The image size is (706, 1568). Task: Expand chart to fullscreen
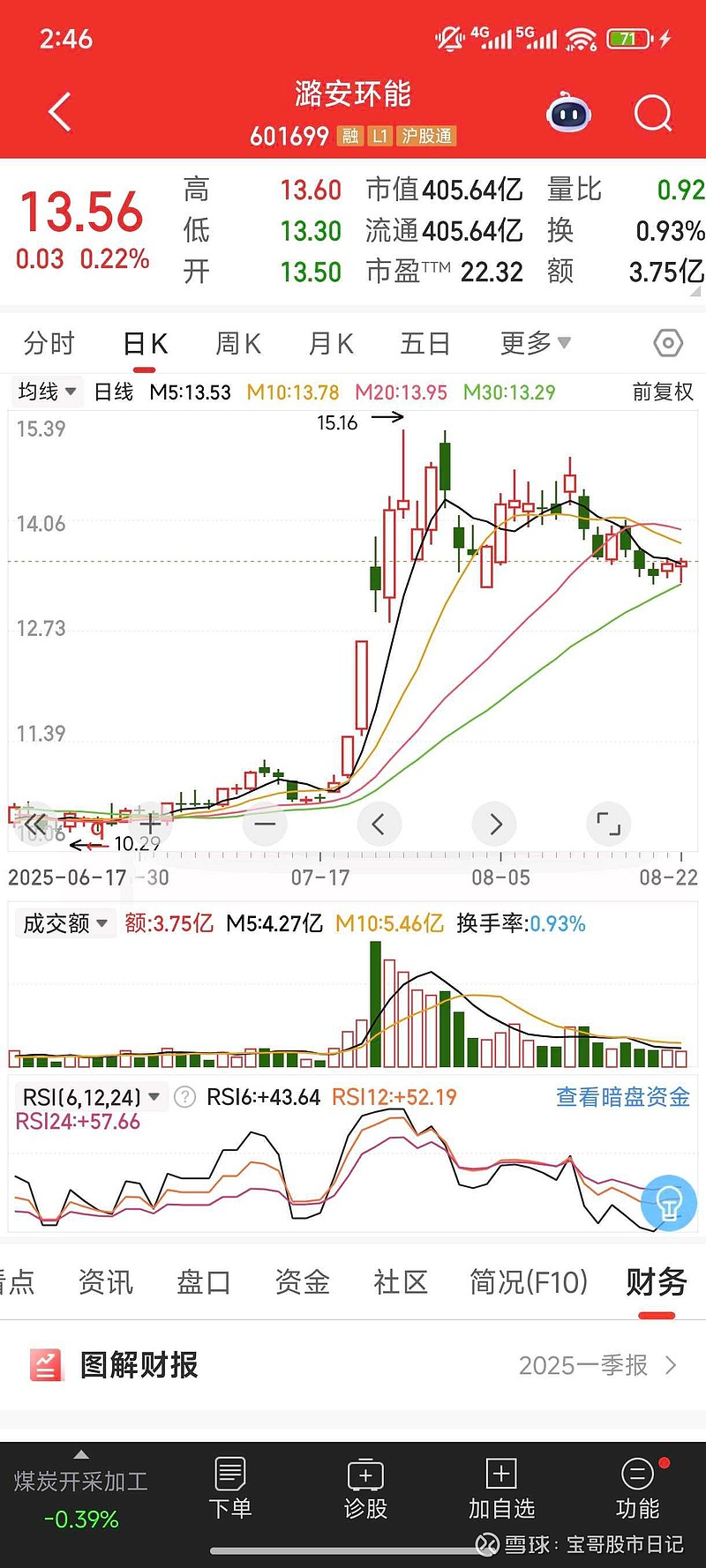(609, 825)
